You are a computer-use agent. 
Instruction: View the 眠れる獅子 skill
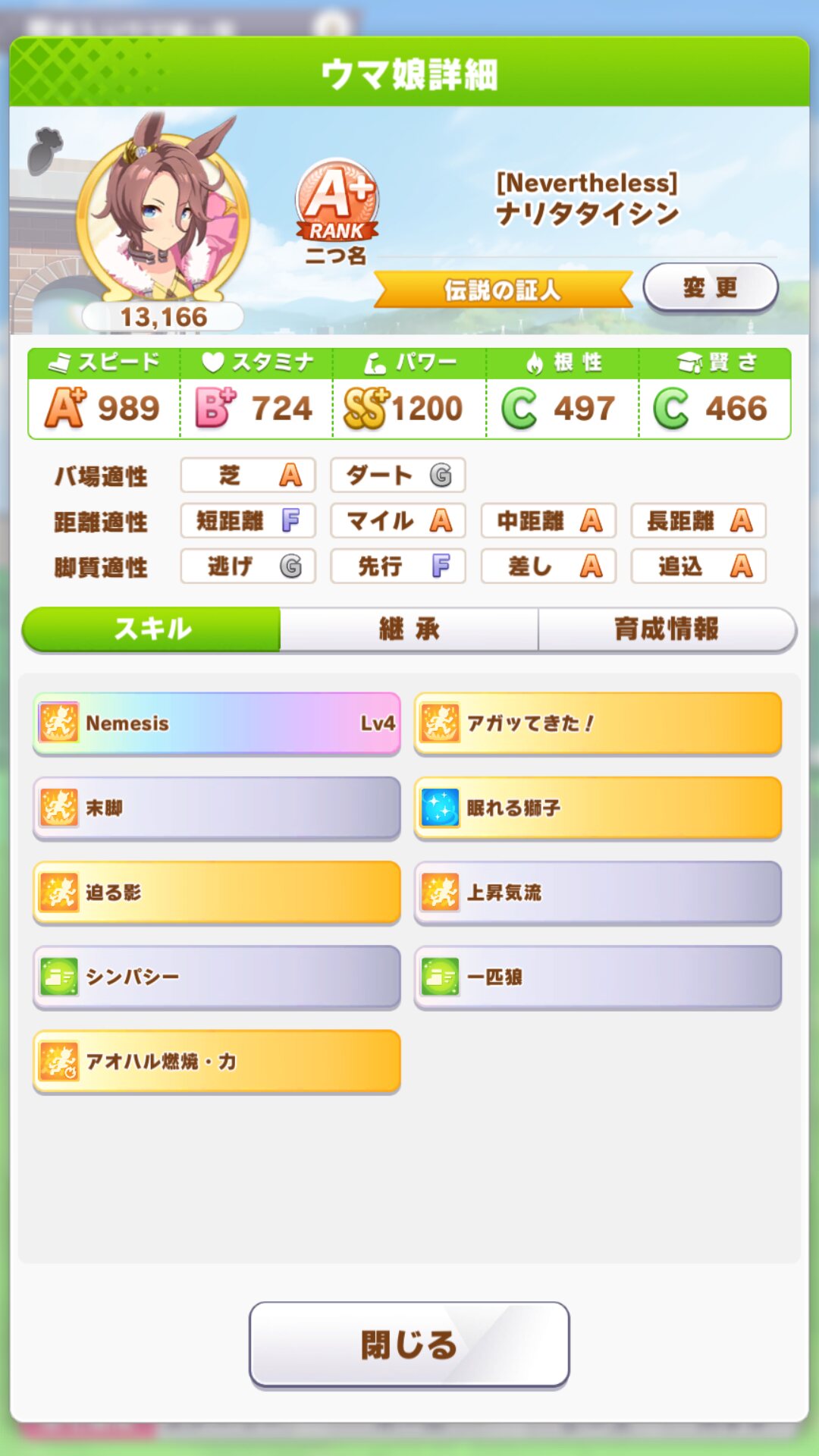click(598, 808)
